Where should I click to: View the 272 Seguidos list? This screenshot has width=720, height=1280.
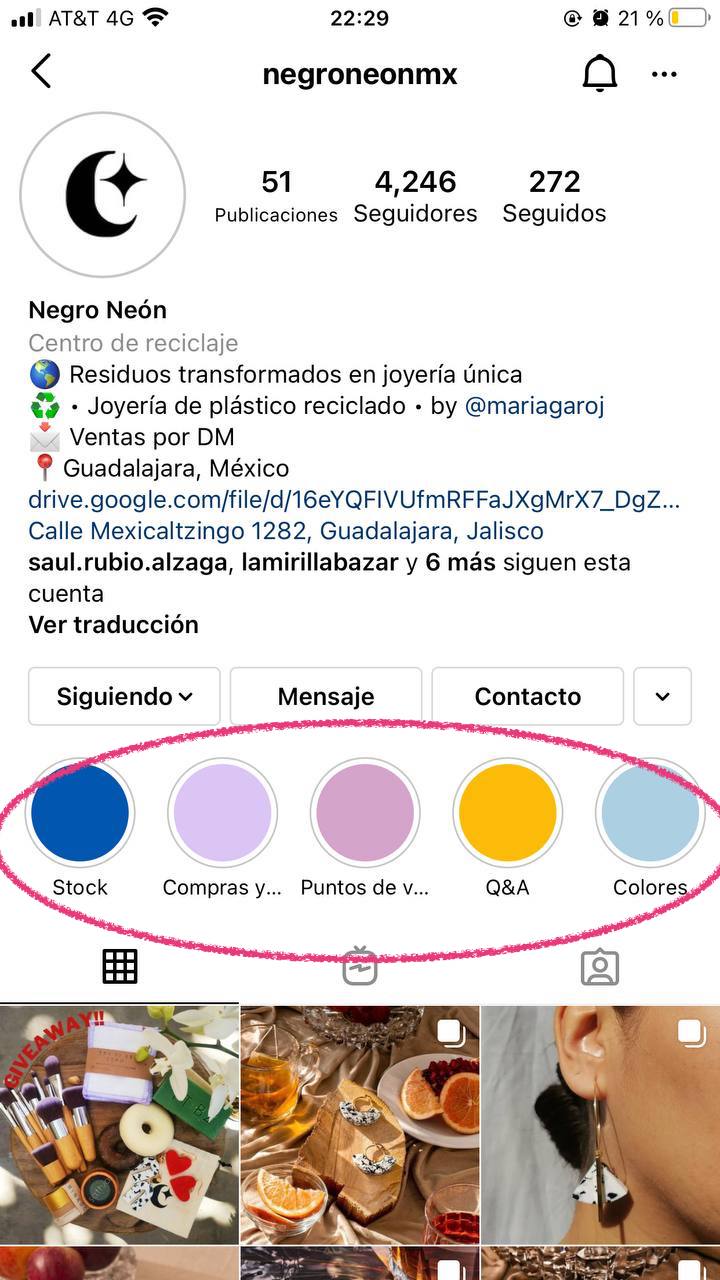555,194
